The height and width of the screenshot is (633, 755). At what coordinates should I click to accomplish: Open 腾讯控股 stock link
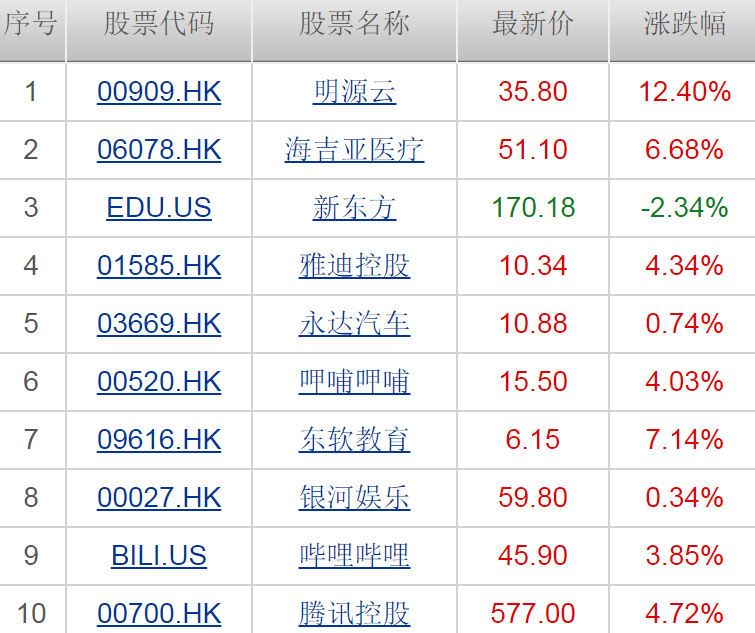pos(354,613)
